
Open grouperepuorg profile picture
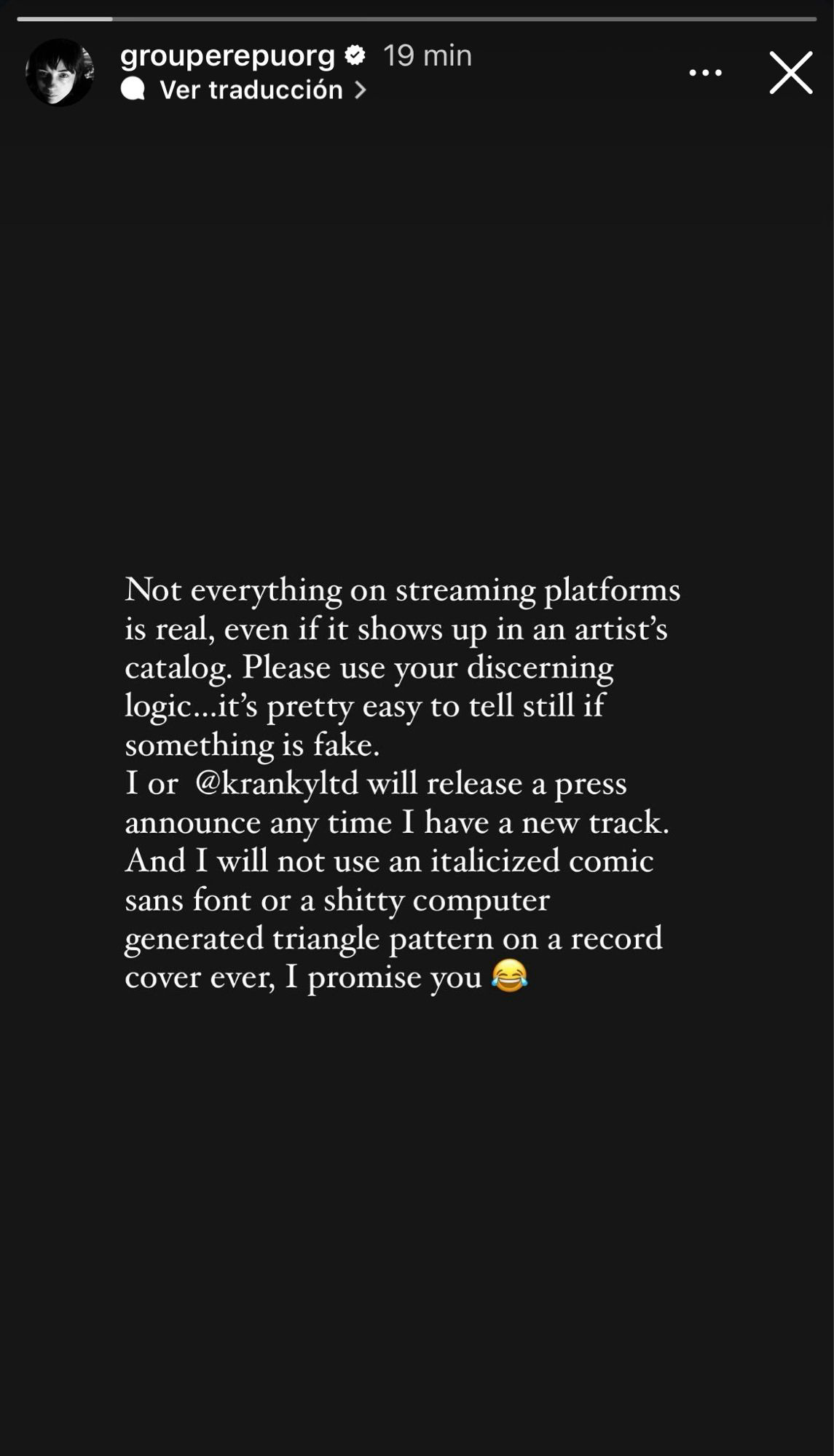pos(60,72)
